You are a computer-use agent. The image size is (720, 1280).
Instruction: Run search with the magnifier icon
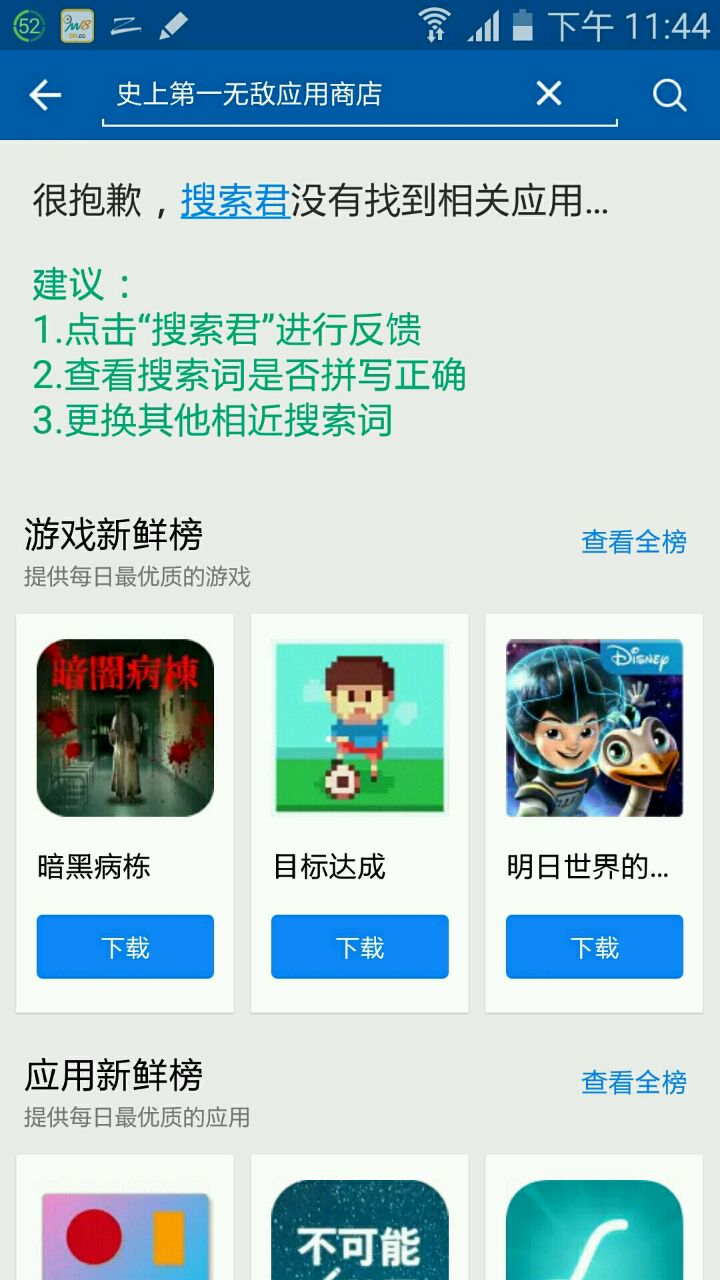coord(669,95)
